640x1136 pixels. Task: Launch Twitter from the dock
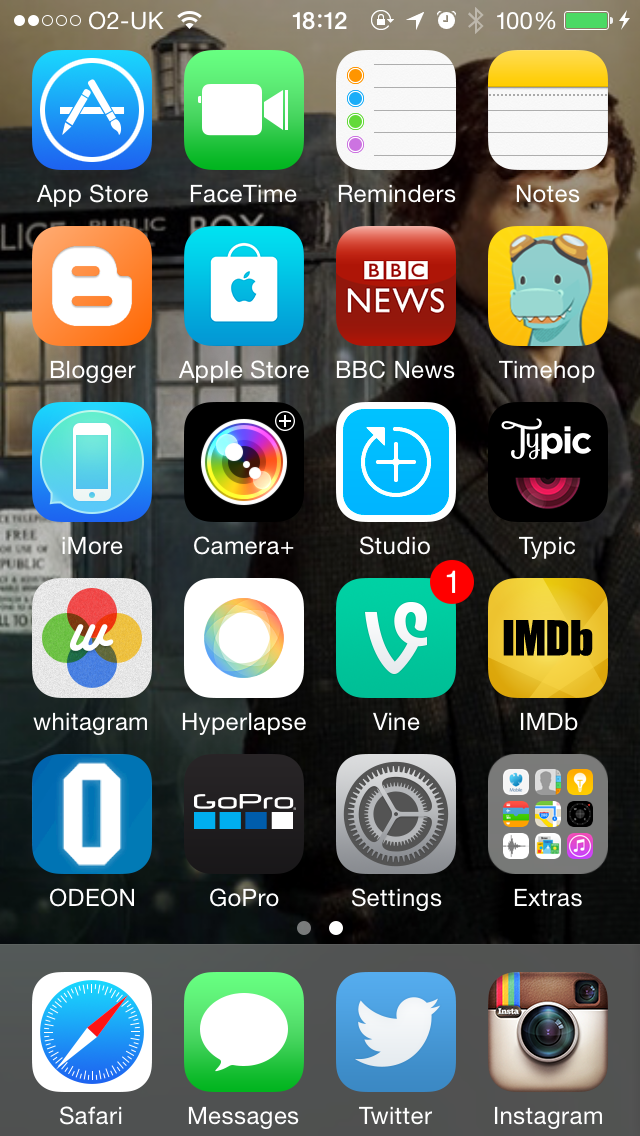[396, 1032]
